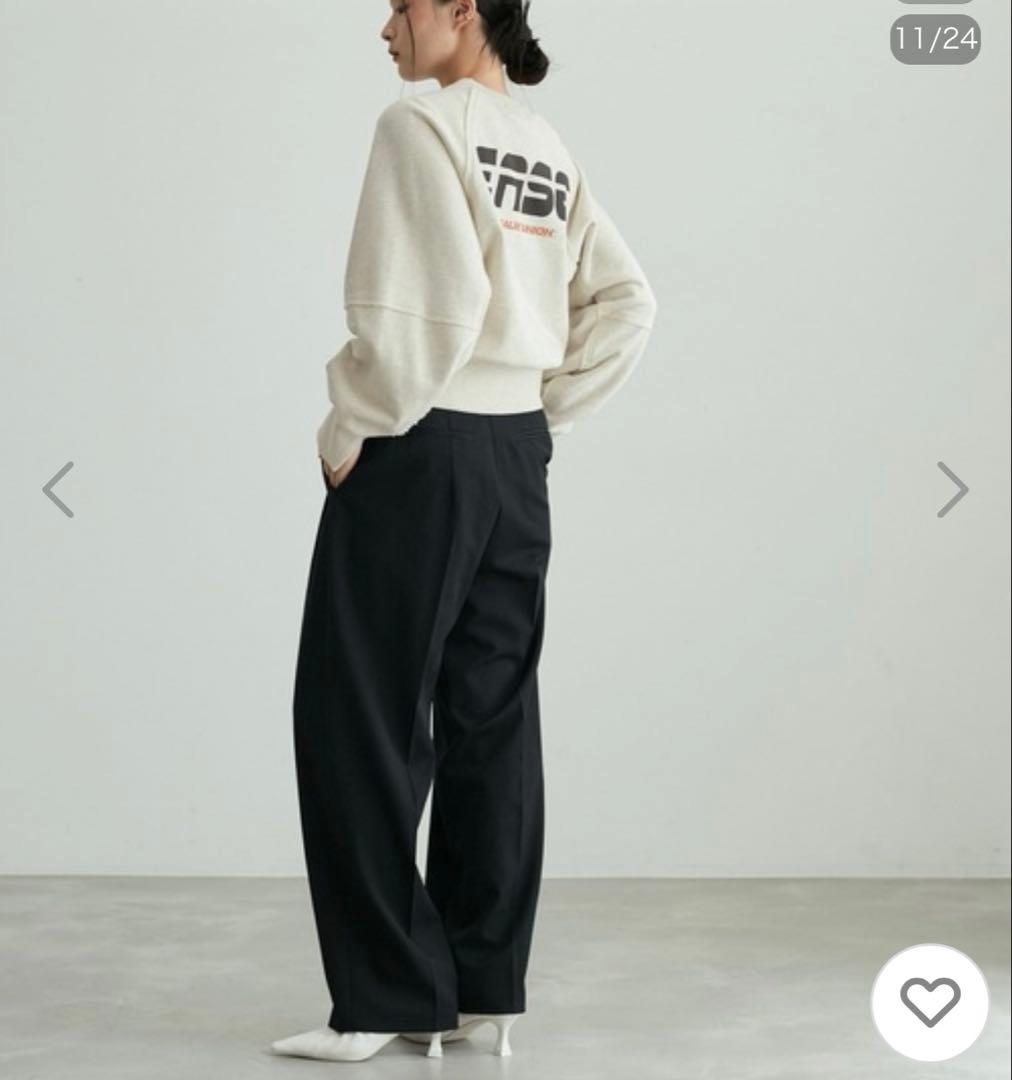Show the previous product image

point(58,489)
